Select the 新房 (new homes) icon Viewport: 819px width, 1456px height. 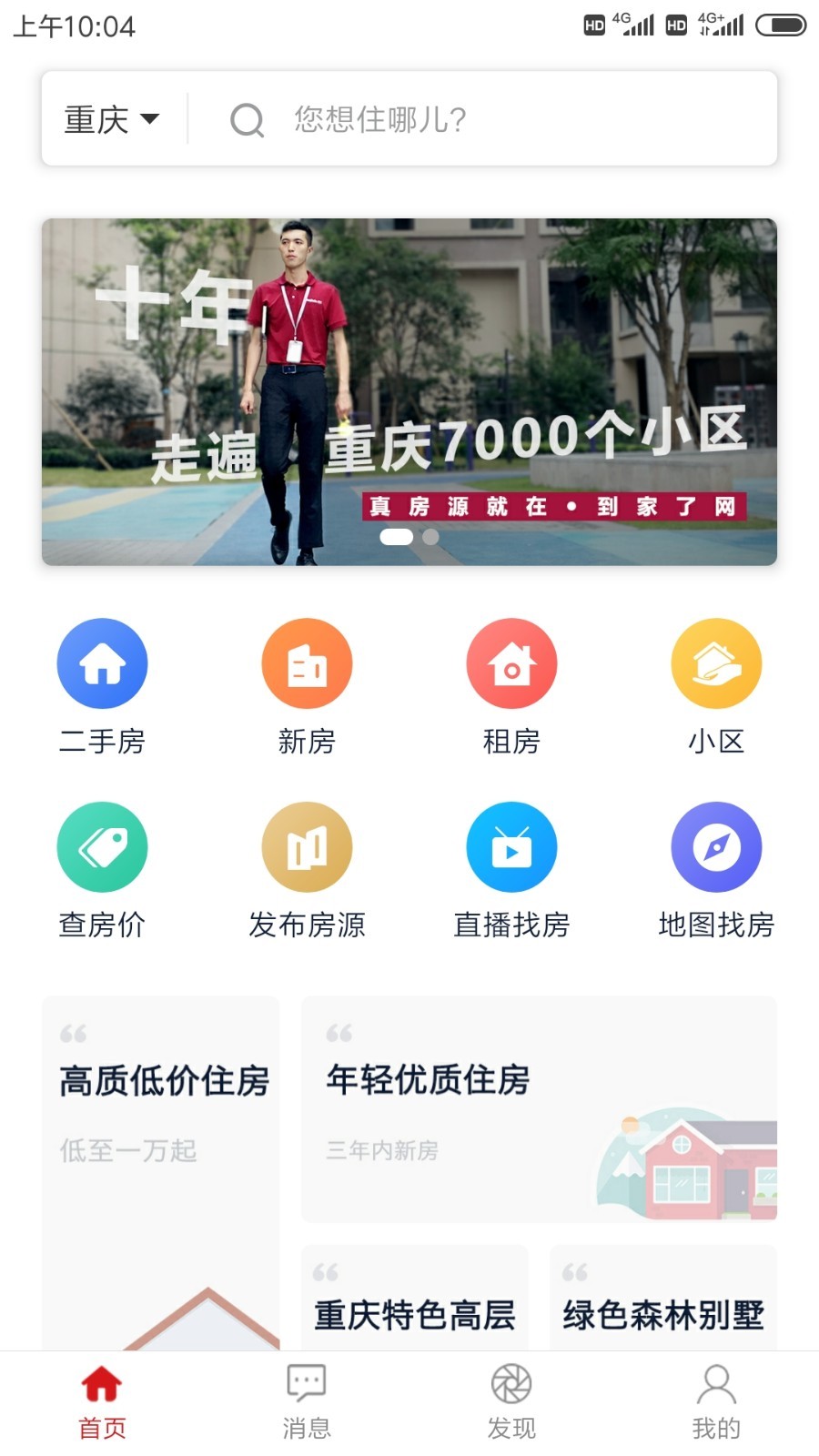[307, 662]
